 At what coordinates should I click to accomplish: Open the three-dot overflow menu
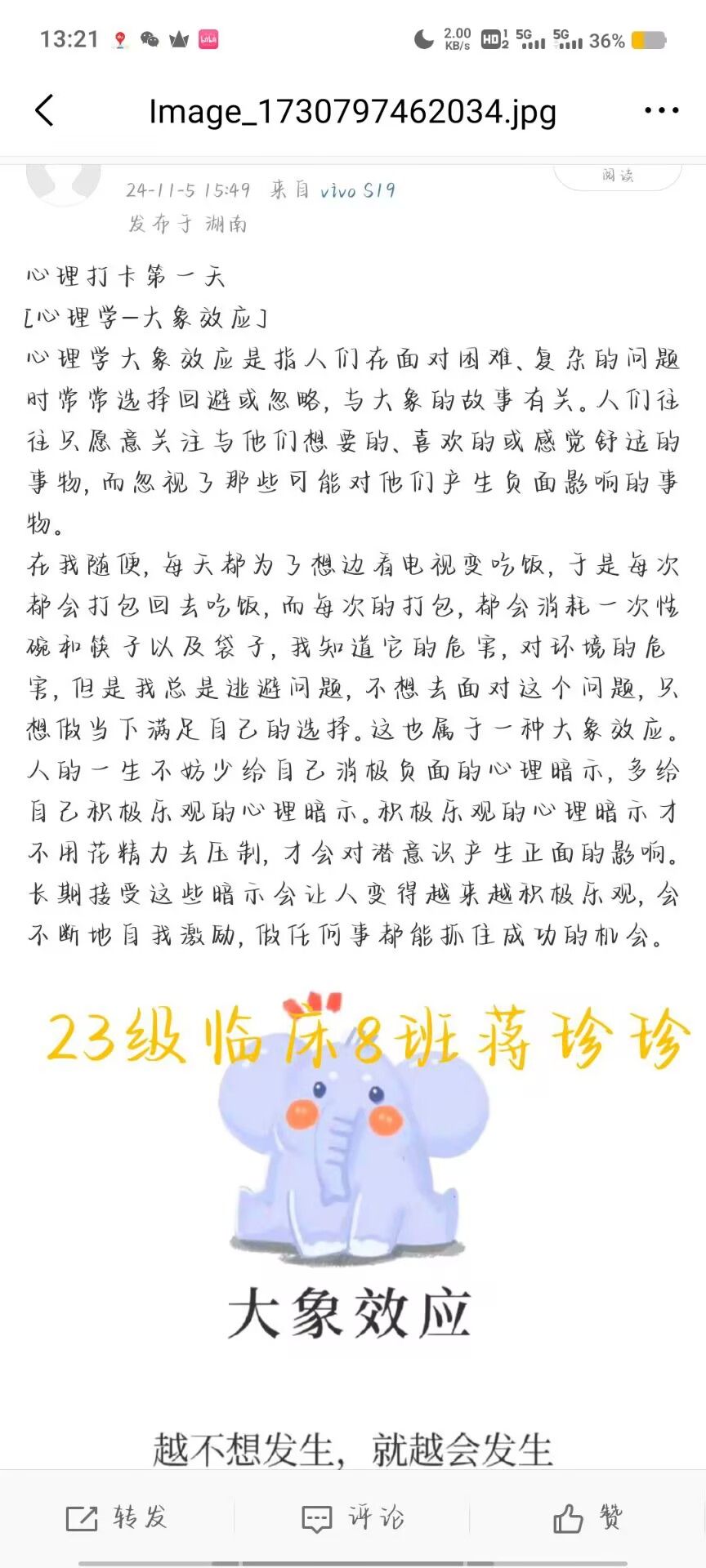(x=661, y=110)
